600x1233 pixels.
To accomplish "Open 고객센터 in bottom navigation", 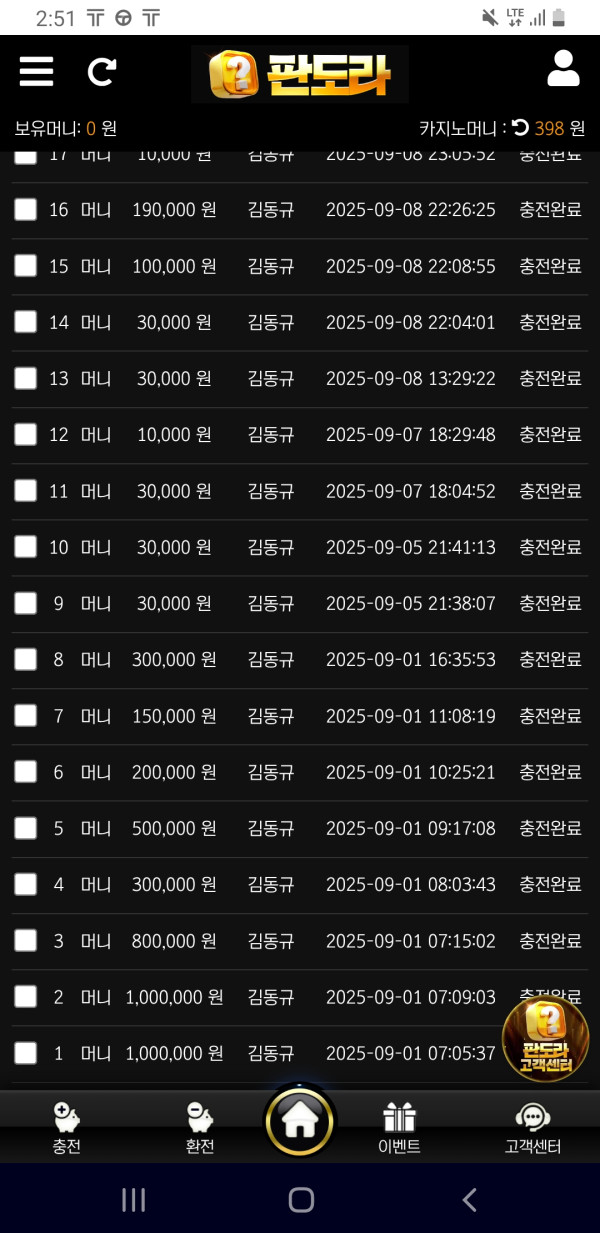I will click(x=532, y=1127).
